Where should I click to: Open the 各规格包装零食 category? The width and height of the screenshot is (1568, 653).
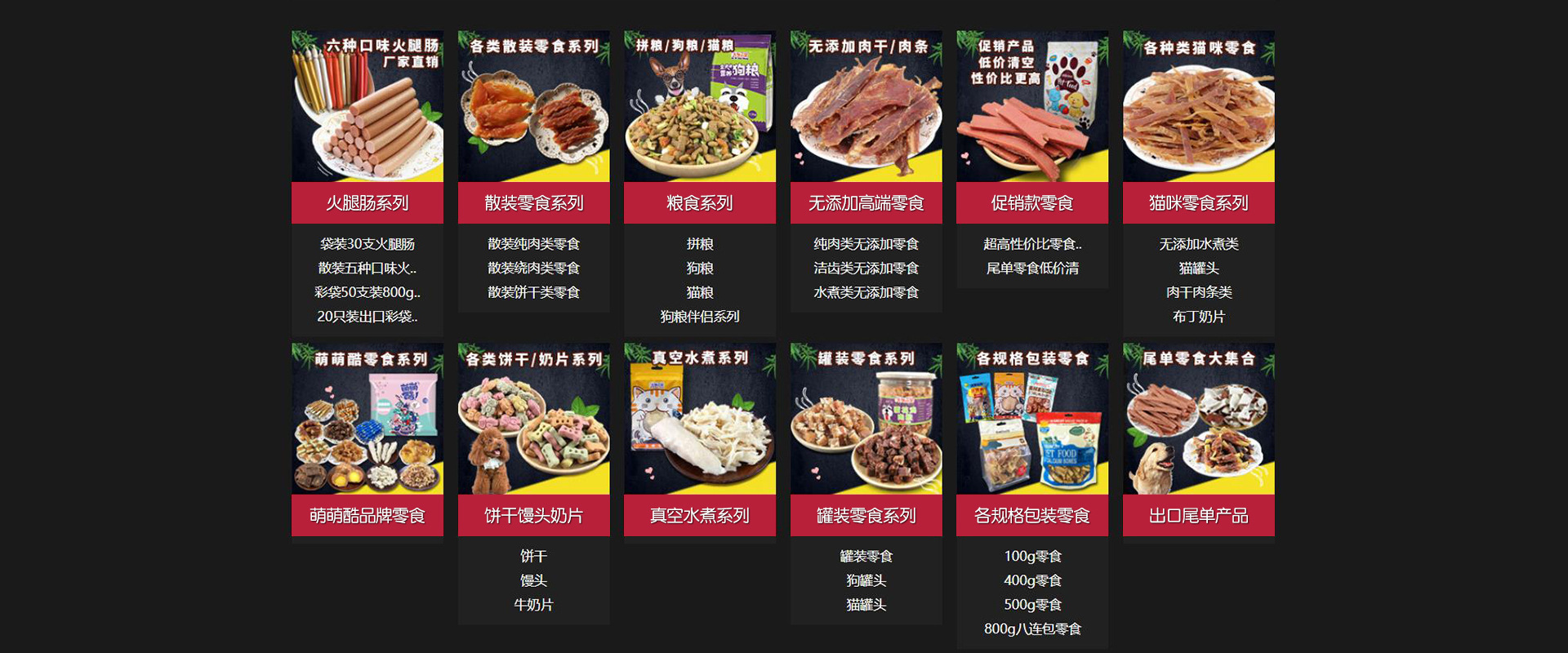tap(1031, 515)
